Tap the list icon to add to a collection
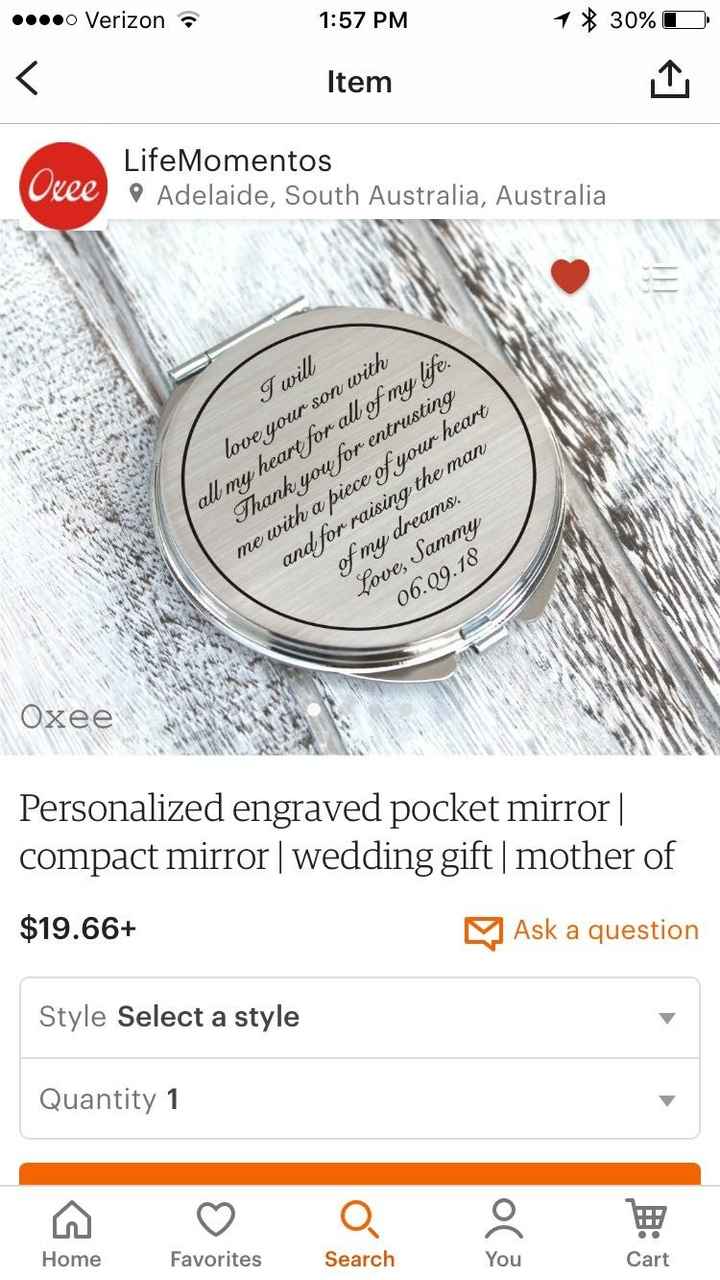 pyautogui.click(x=661, y=280)
